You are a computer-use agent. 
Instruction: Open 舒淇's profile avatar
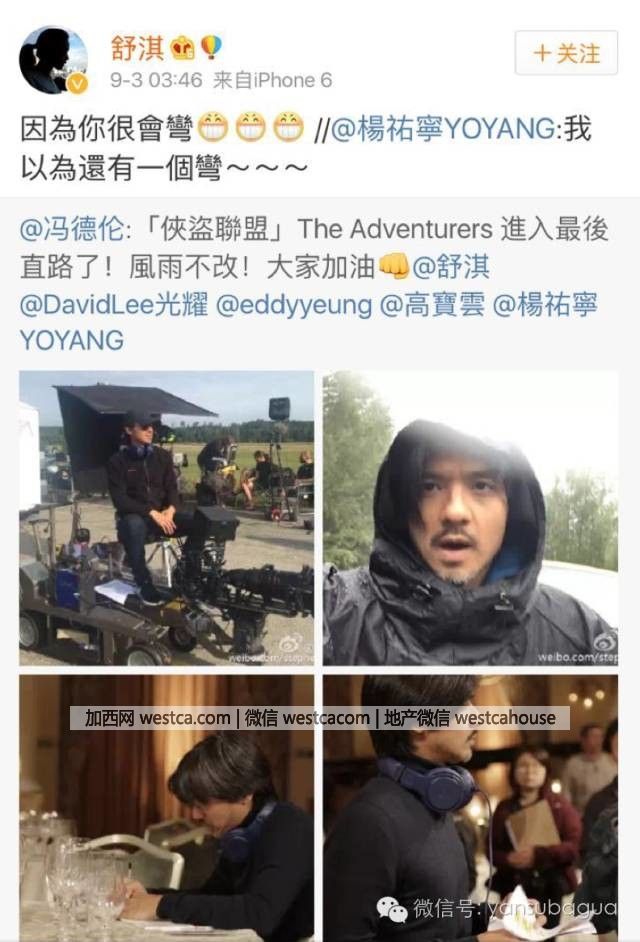point(52,59)
